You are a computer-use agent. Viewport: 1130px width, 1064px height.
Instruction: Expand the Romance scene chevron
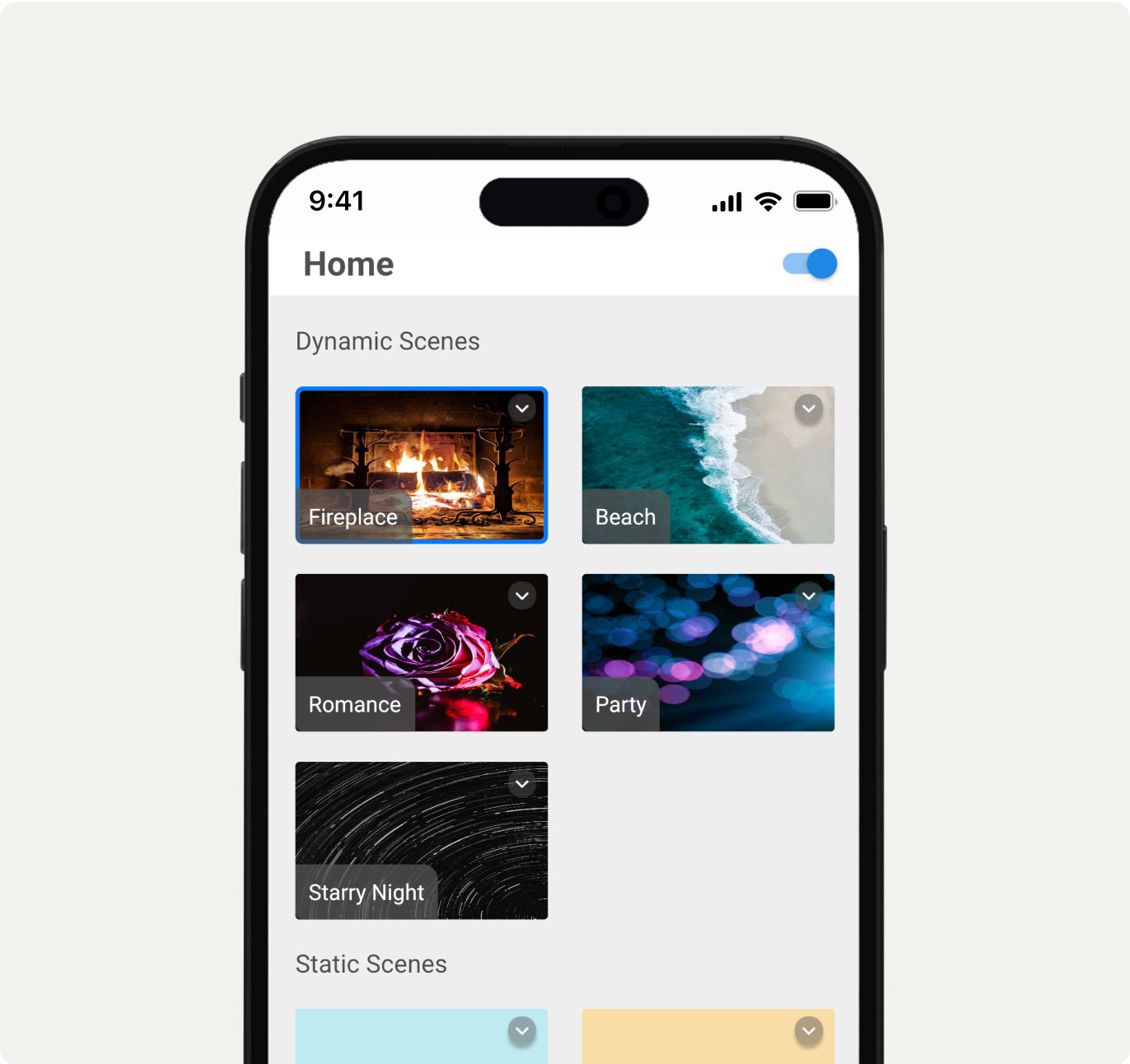tap(522, 595)
